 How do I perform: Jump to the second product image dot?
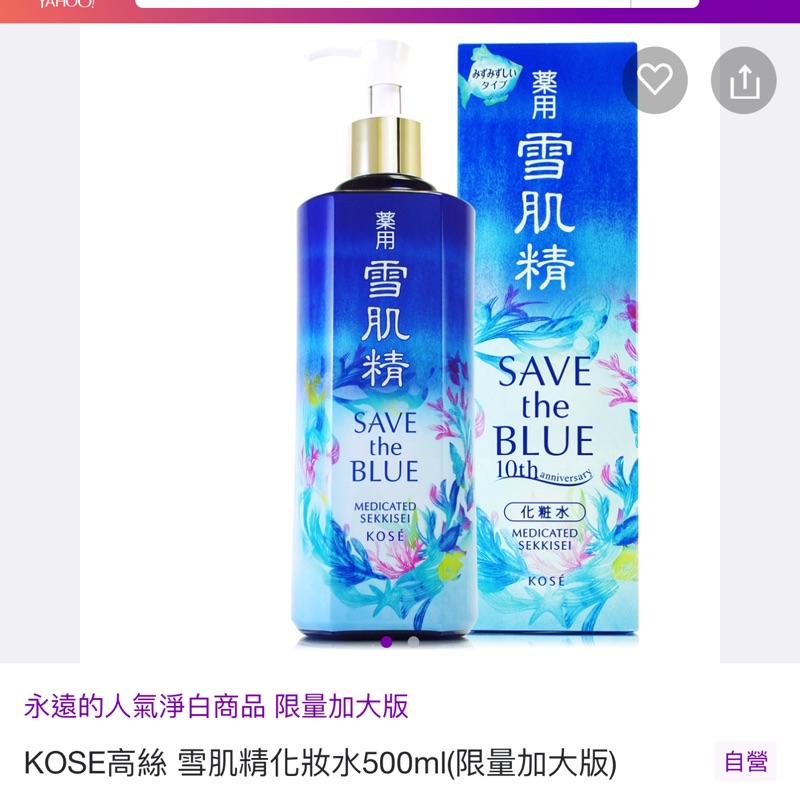413,641
